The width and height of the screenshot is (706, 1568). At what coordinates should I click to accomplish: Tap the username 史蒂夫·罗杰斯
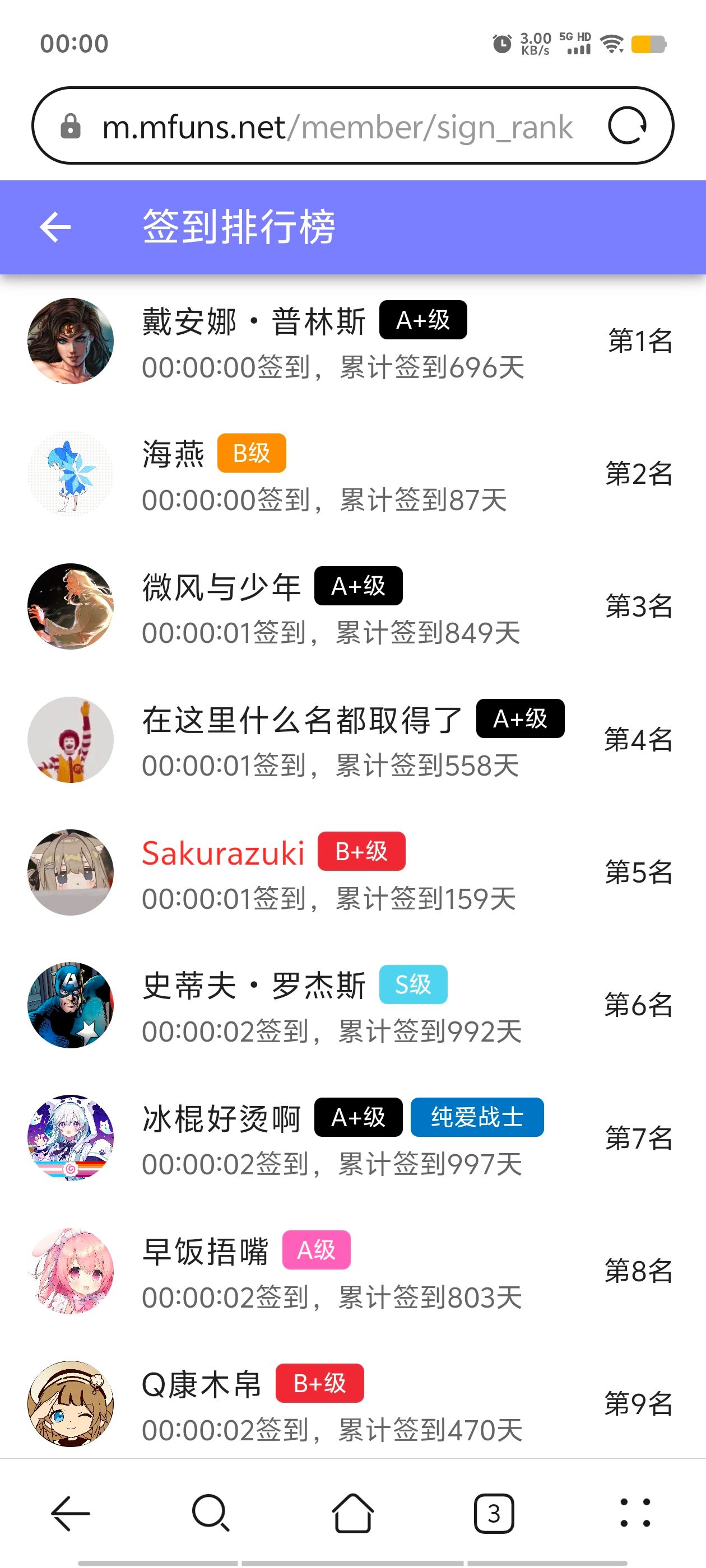click(x=254, y=984)
